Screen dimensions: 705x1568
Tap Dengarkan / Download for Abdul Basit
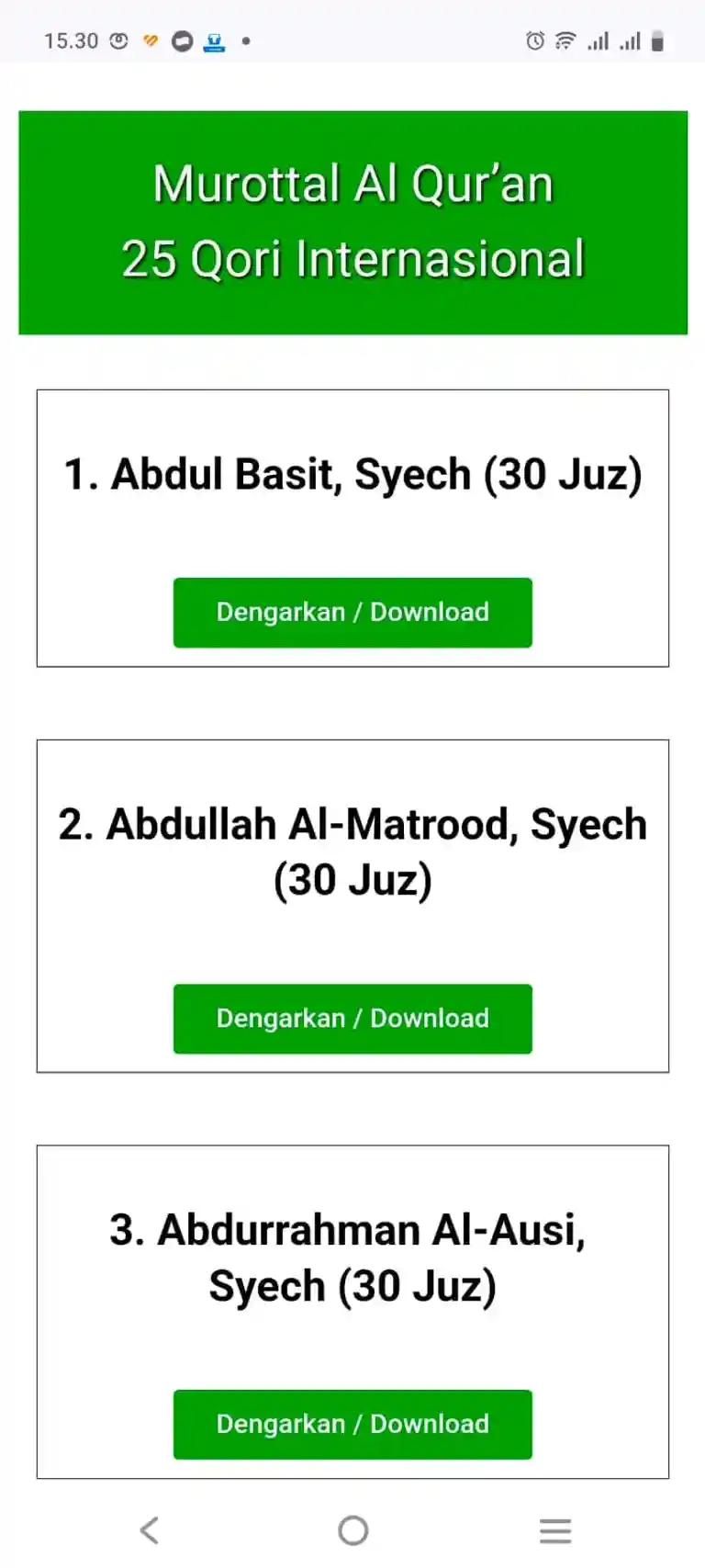tap(352, 613)
